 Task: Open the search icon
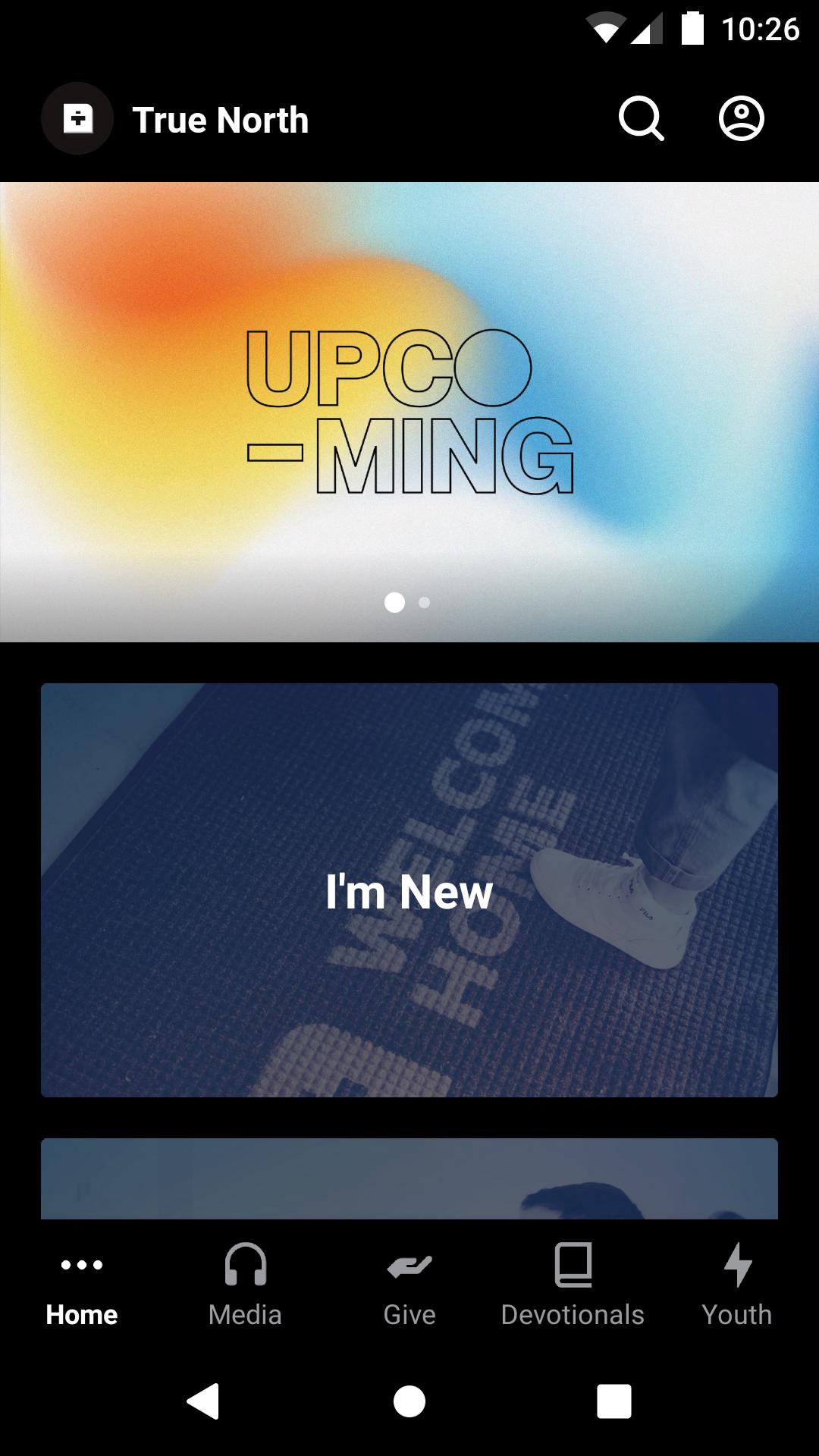coord(641,119)
